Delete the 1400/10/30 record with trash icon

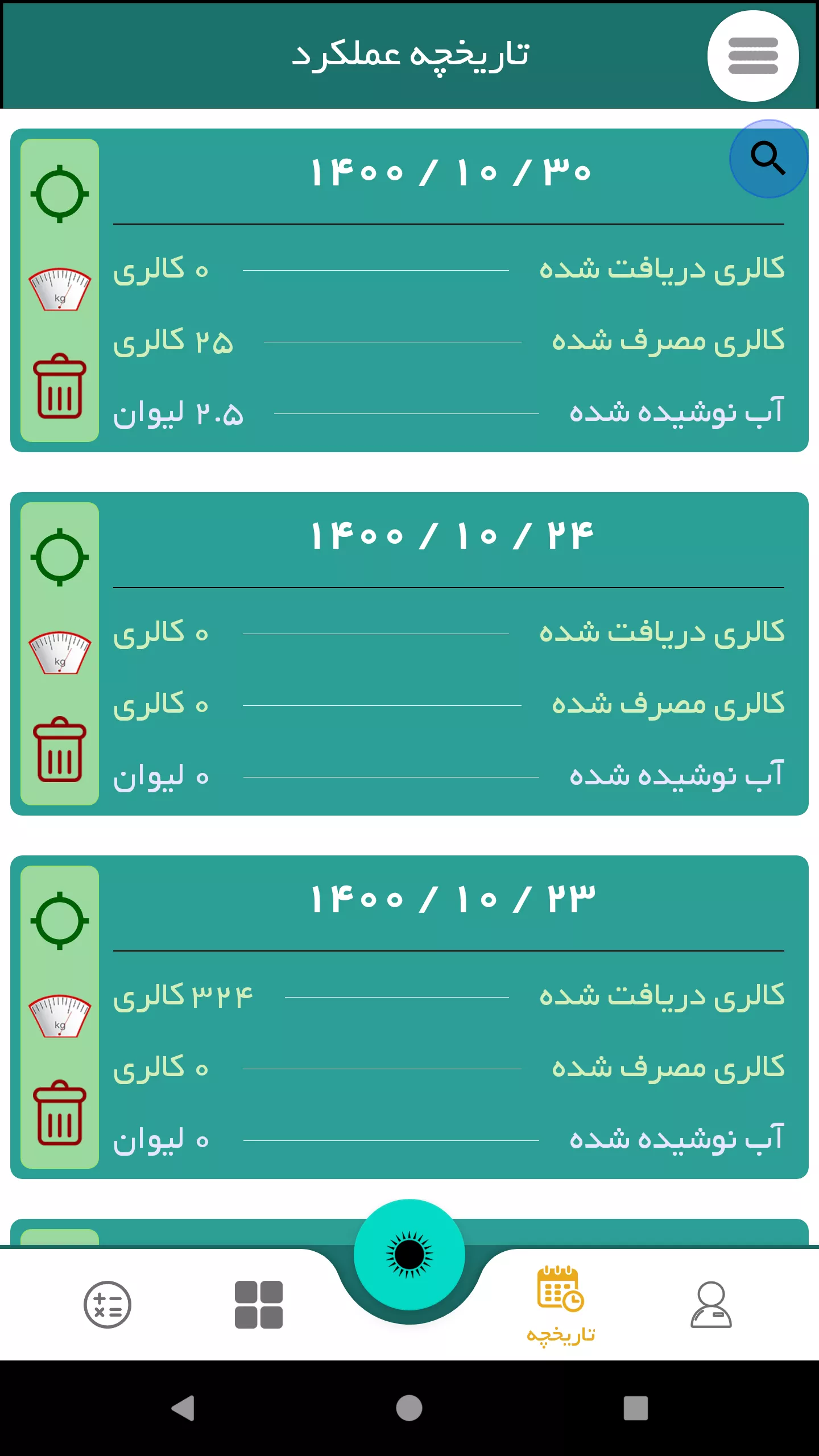click(x=60, y=386)
